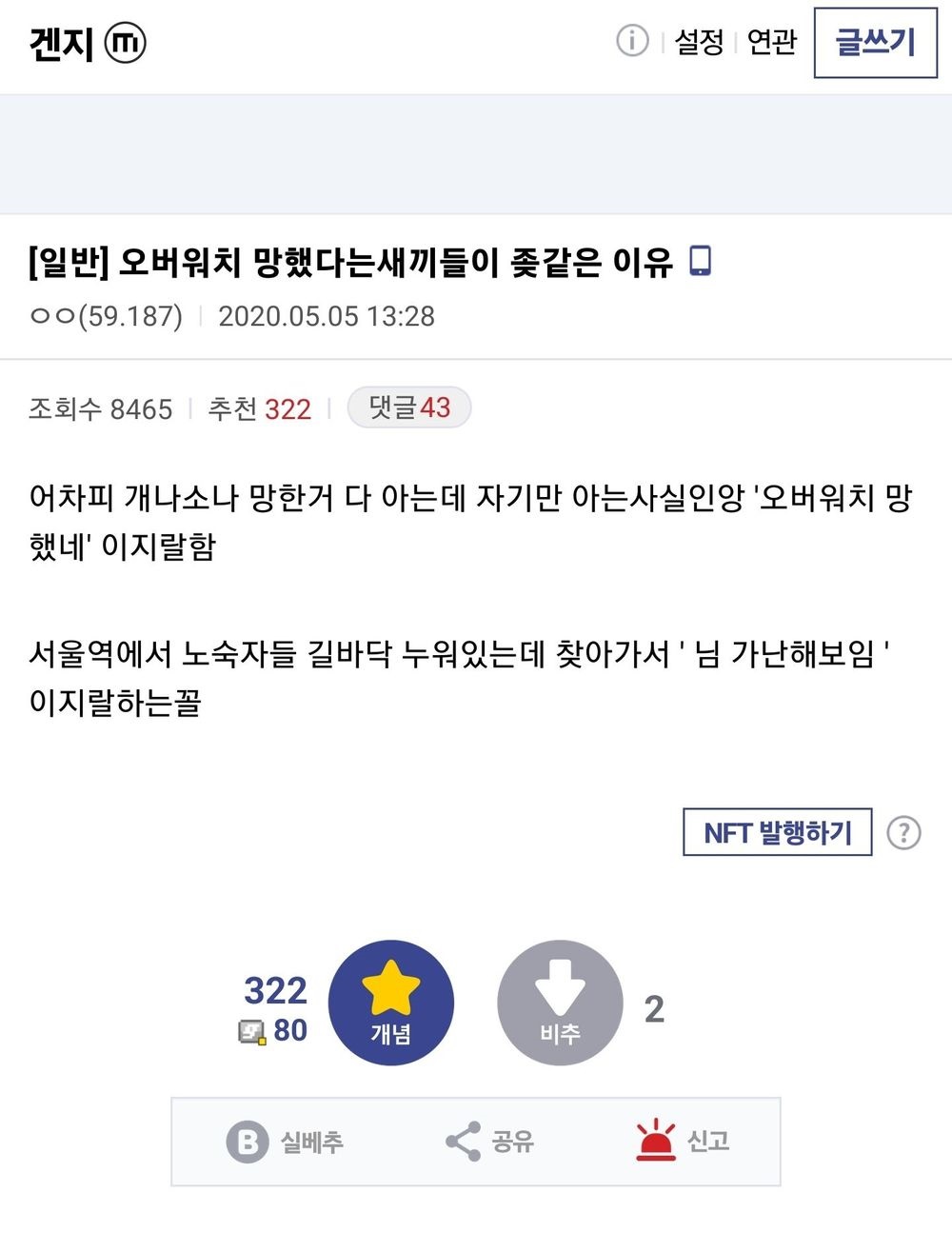Recommend post for 실베추

point(286,1142)
